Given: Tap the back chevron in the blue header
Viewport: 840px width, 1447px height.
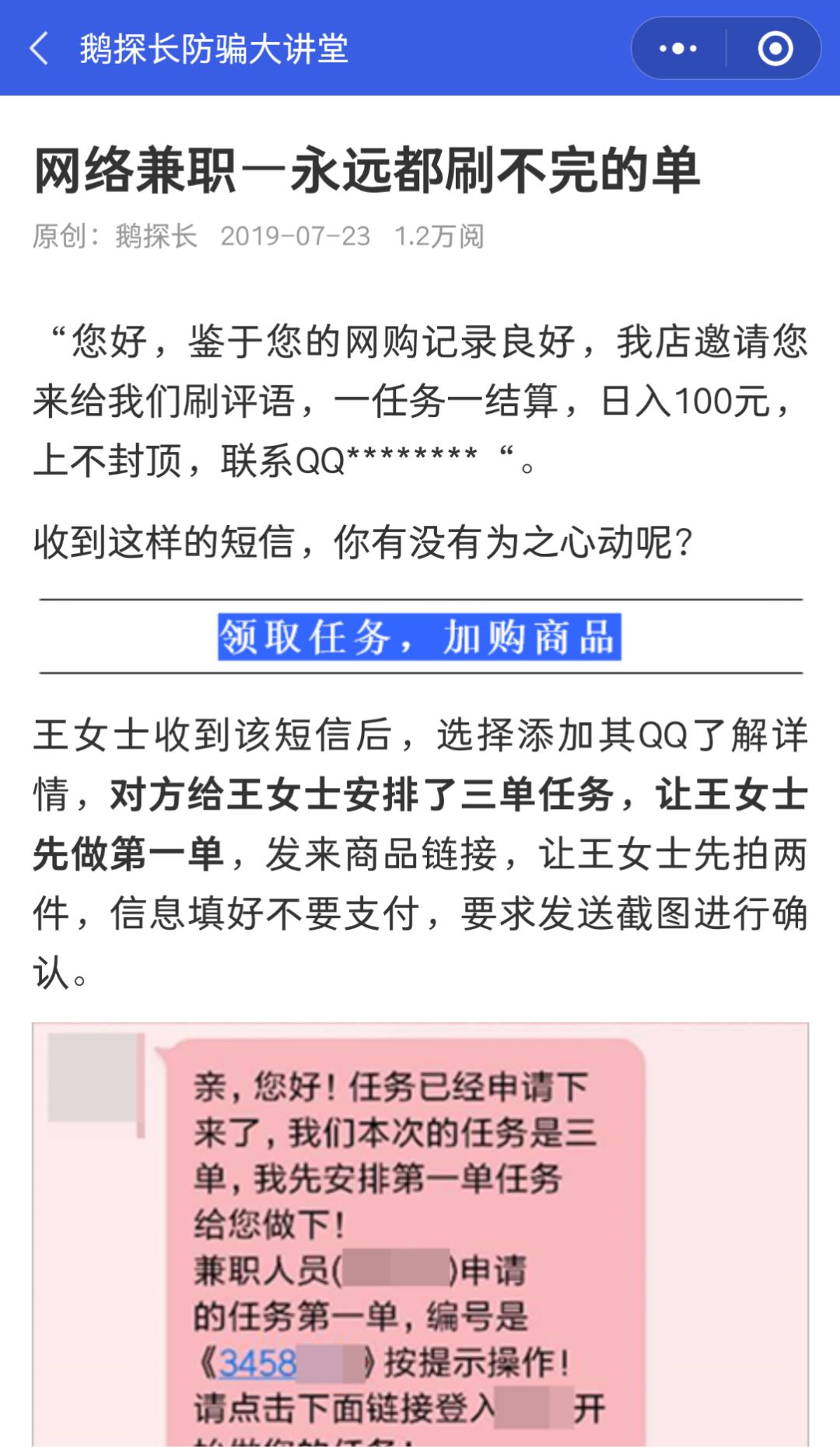Looking at the screenshot, I should coord(37,49).
